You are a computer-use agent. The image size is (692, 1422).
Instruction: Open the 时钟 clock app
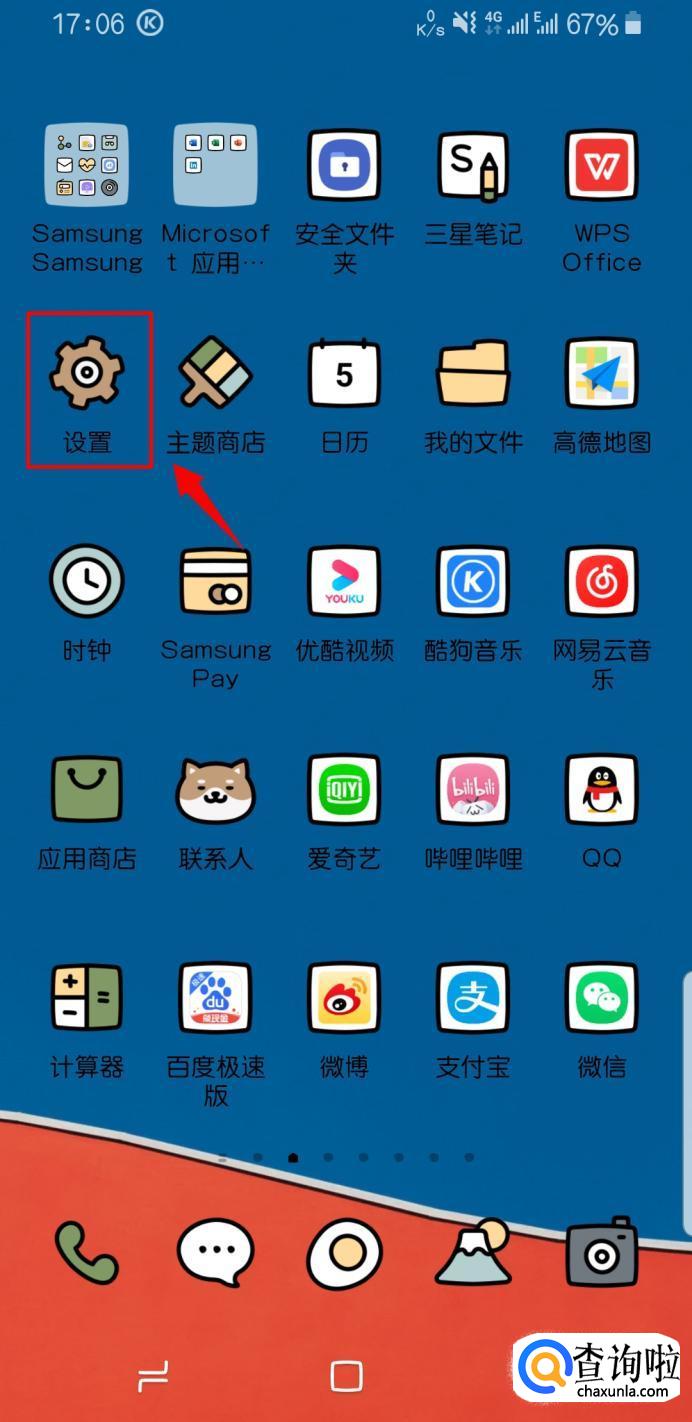[87, 582]
